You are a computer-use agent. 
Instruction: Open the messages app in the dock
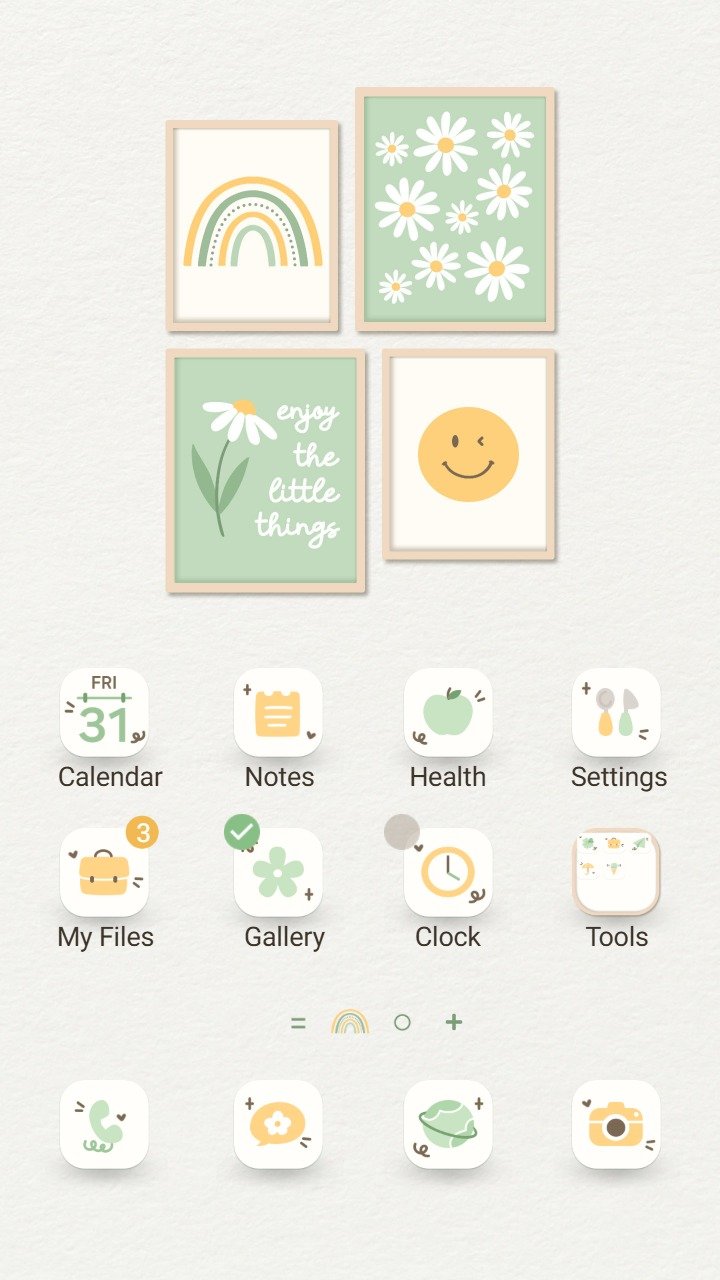(278, 1124)
